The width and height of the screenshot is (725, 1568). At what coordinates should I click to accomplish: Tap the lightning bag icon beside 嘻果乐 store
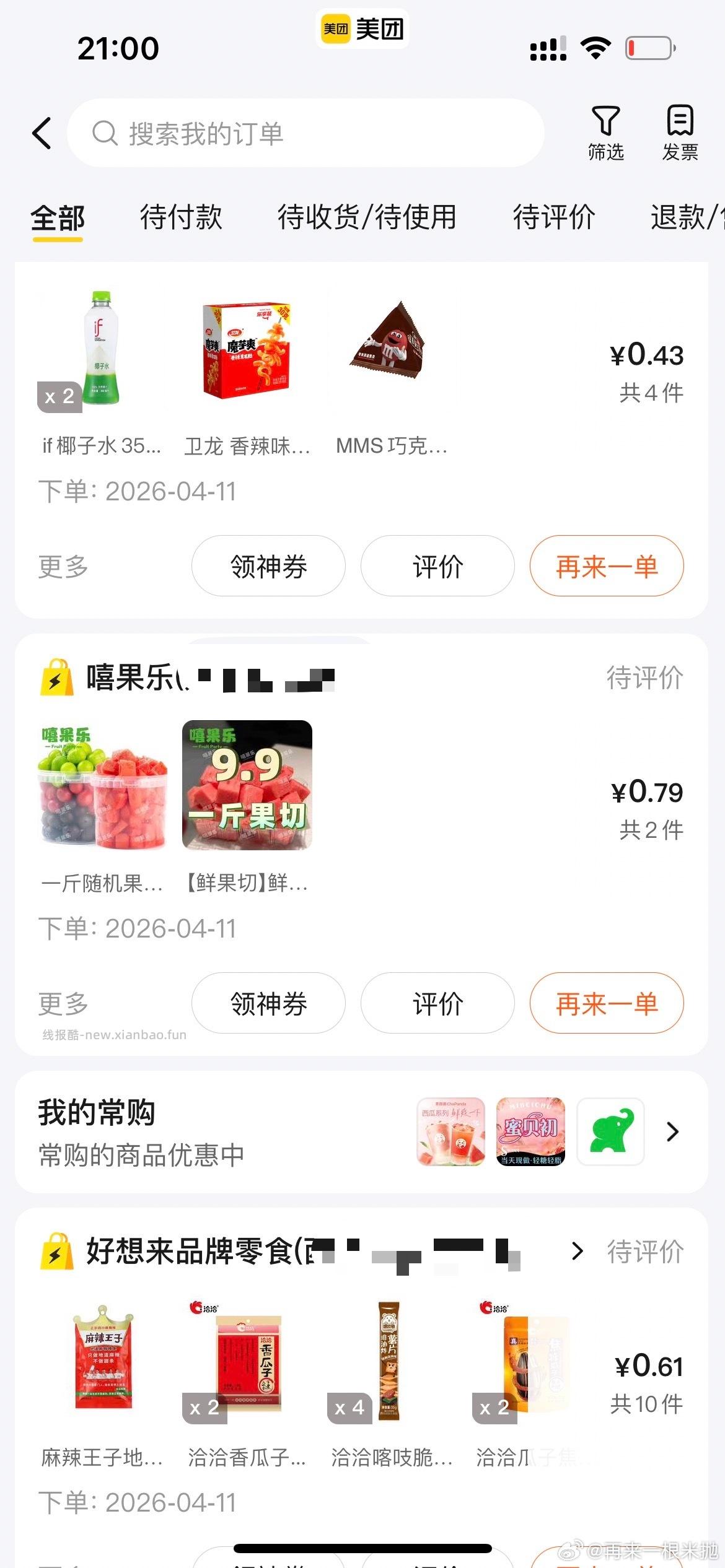pyautogui.click(x=56, y=678)
